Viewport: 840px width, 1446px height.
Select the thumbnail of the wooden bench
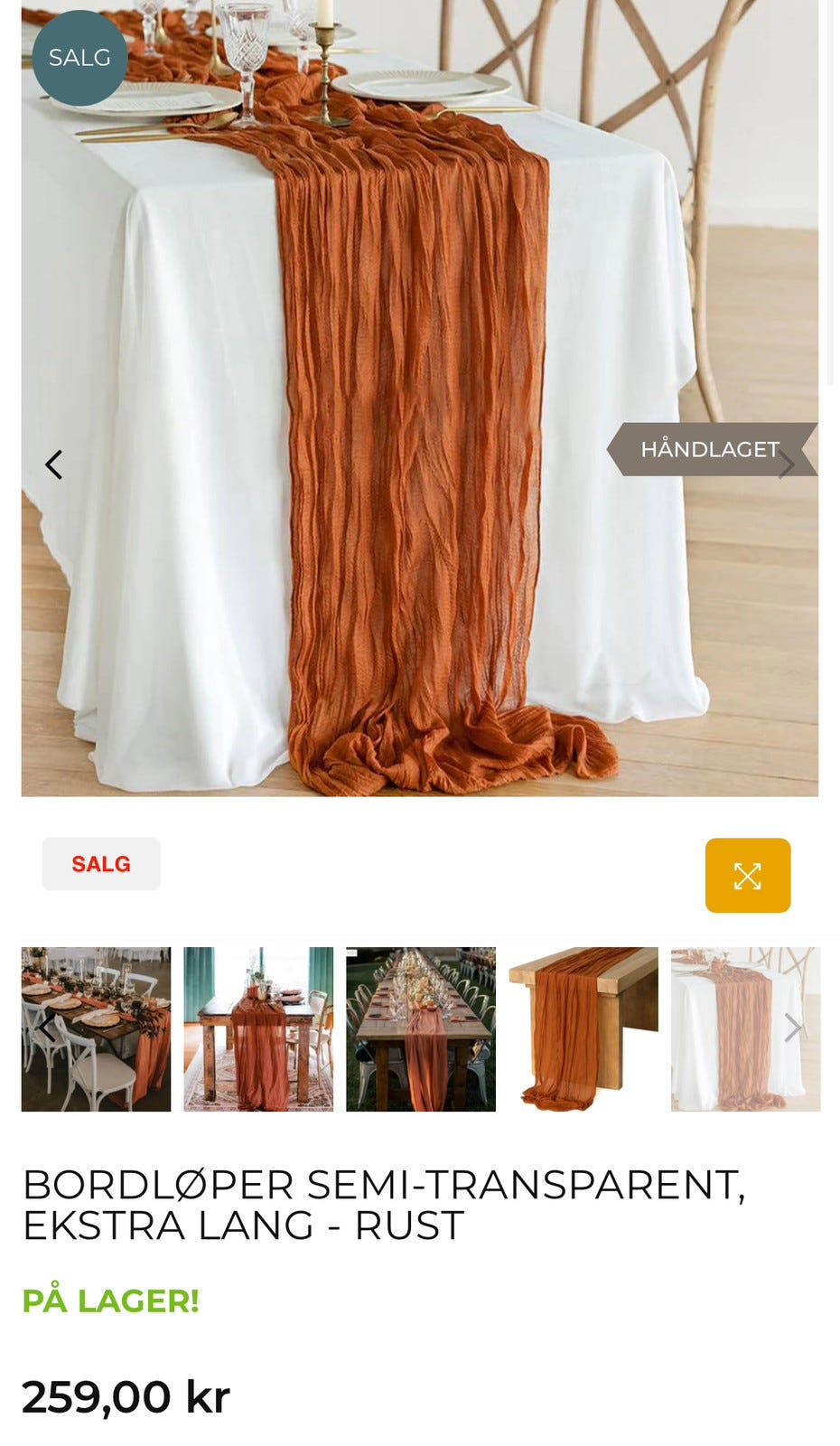tap(583, 1028)
